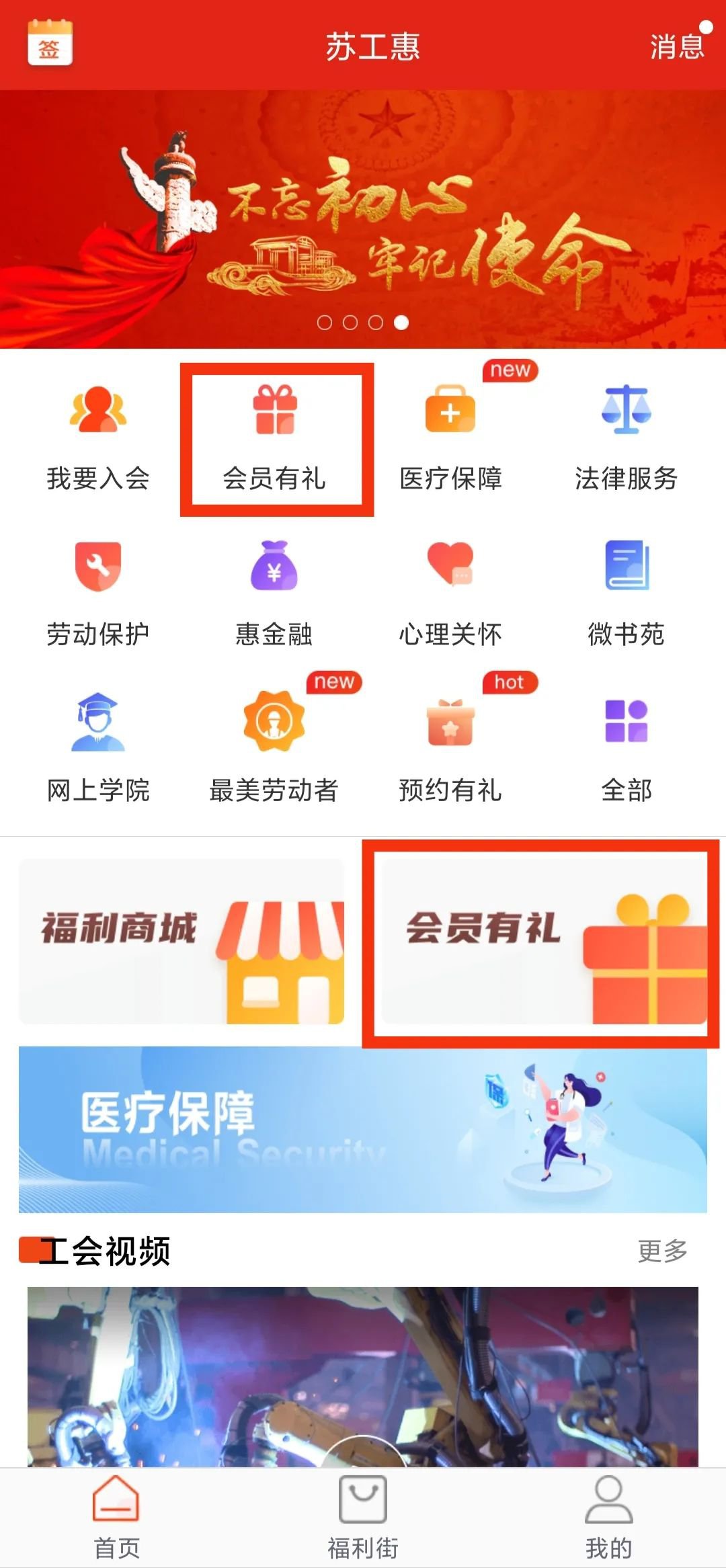This screenshot has width=726, height=1568.
Task: Open the 福利商城 card
Action: coord(182,941)
